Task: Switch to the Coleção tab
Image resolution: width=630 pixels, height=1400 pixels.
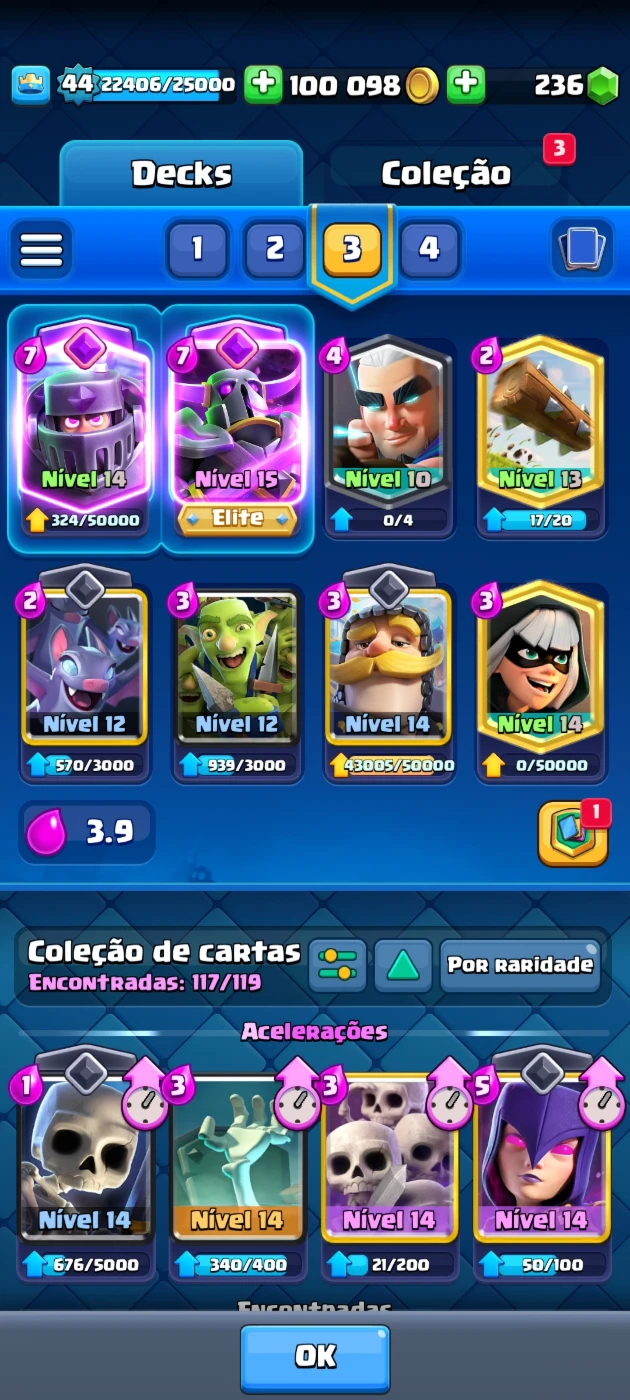Action: [446, 173]
